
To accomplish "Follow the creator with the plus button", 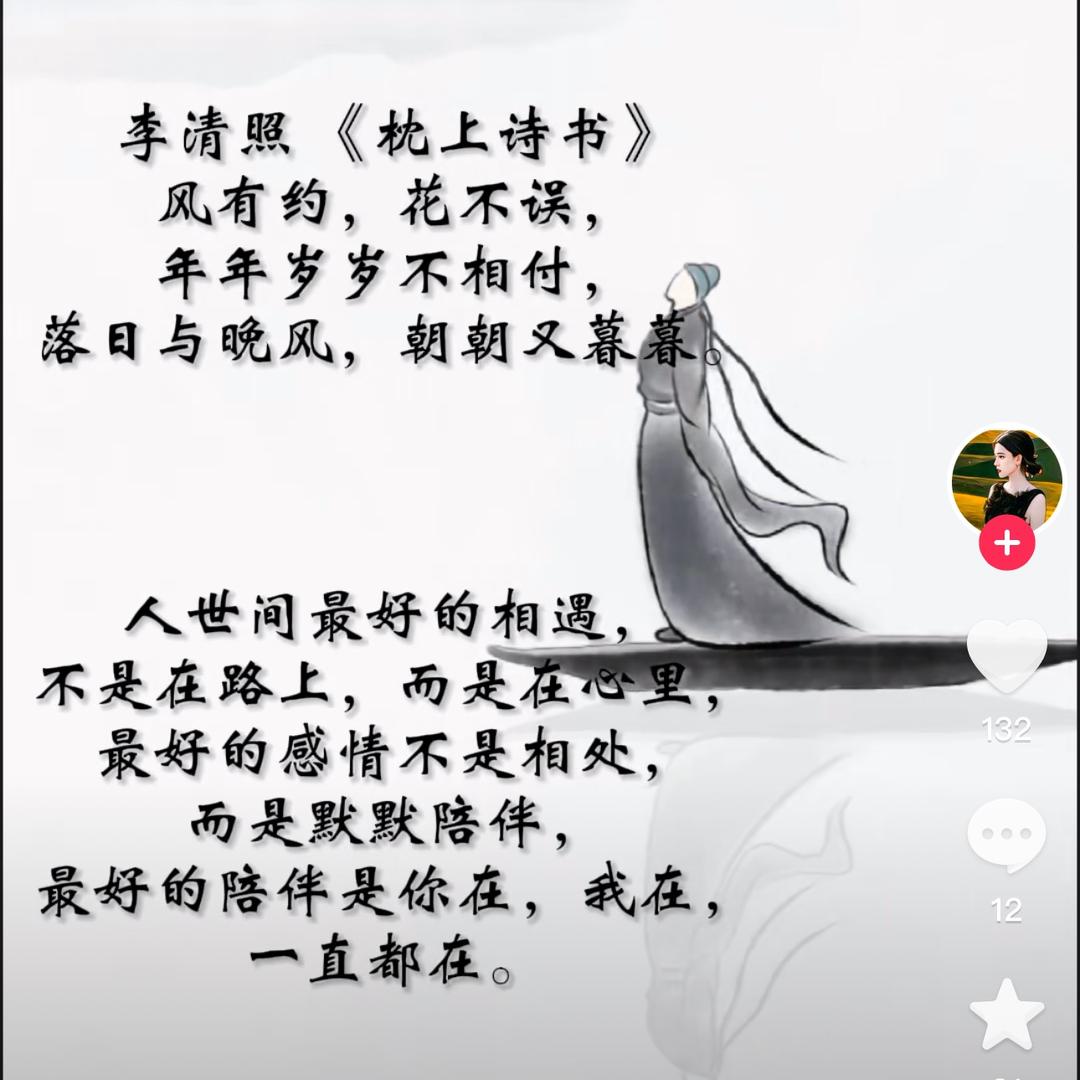I will click(1006, 544).
